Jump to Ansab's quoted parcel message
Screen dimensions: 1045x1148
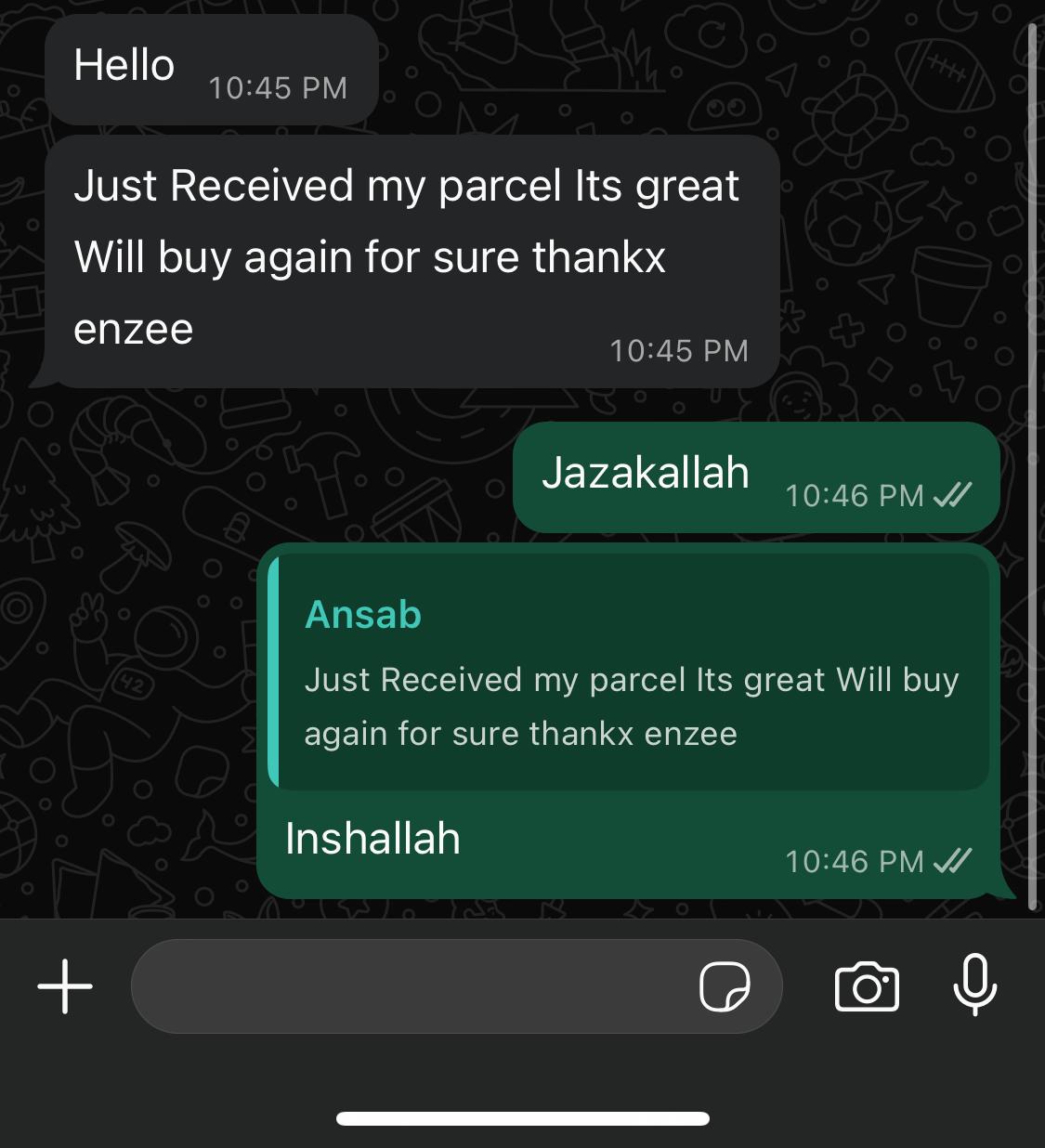[x=632, y=672]
